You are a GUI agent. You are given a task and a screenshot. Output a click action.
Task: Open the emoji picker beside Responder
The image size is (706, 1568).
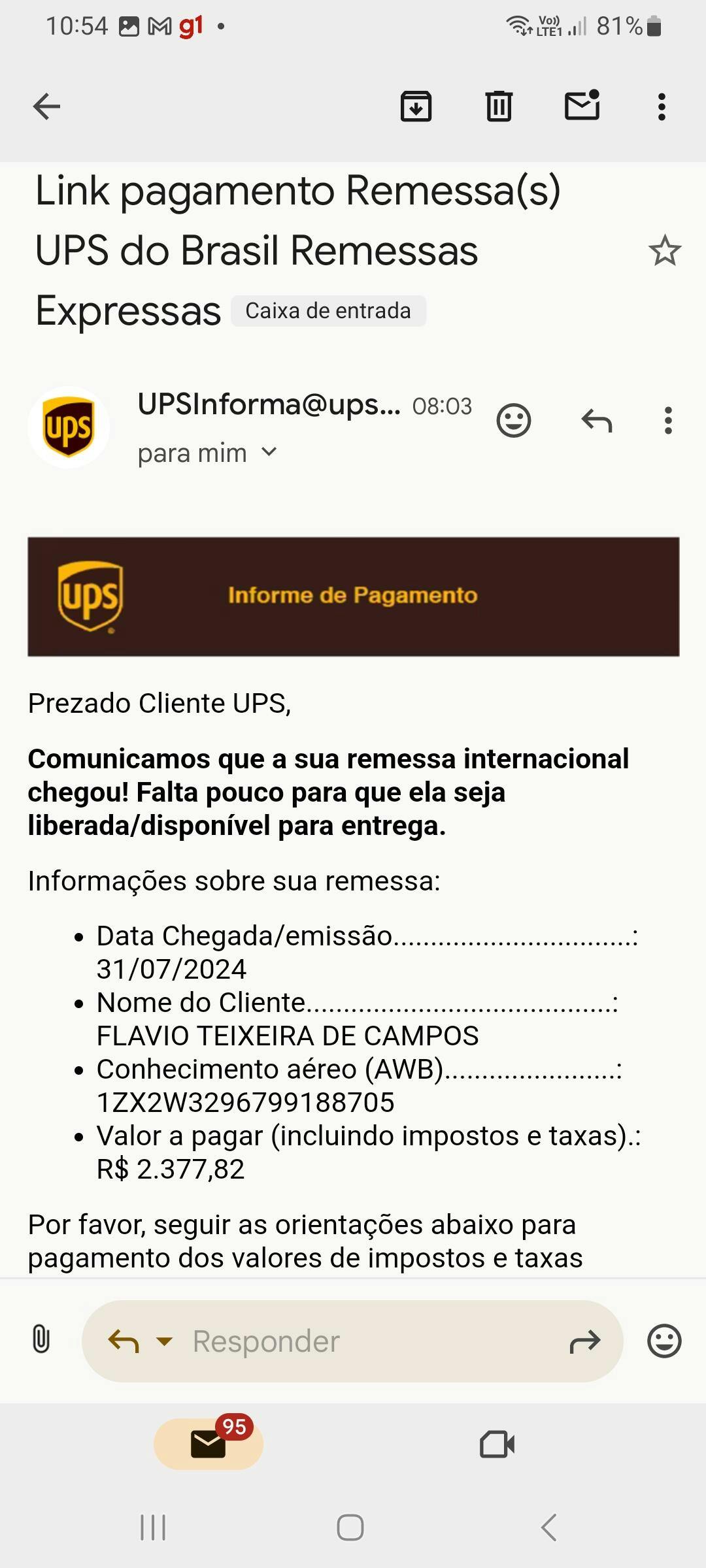click(x=664, y=1341)
